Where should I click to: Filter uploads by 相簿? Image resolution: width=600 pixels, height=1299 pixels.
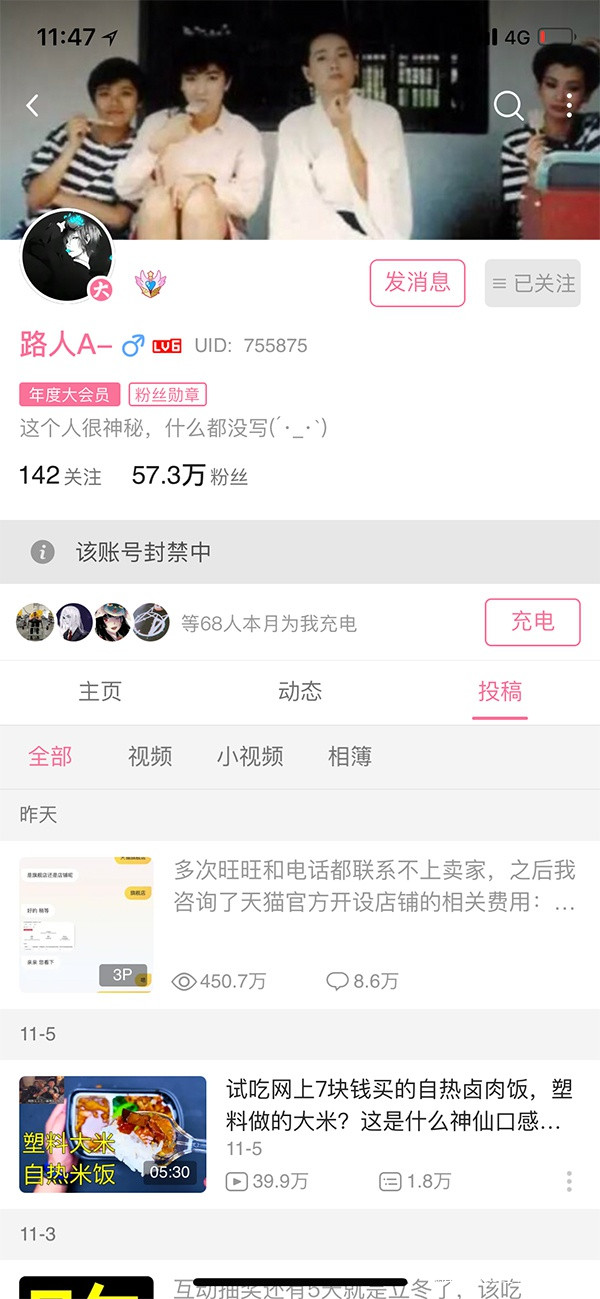pos(350,757)
